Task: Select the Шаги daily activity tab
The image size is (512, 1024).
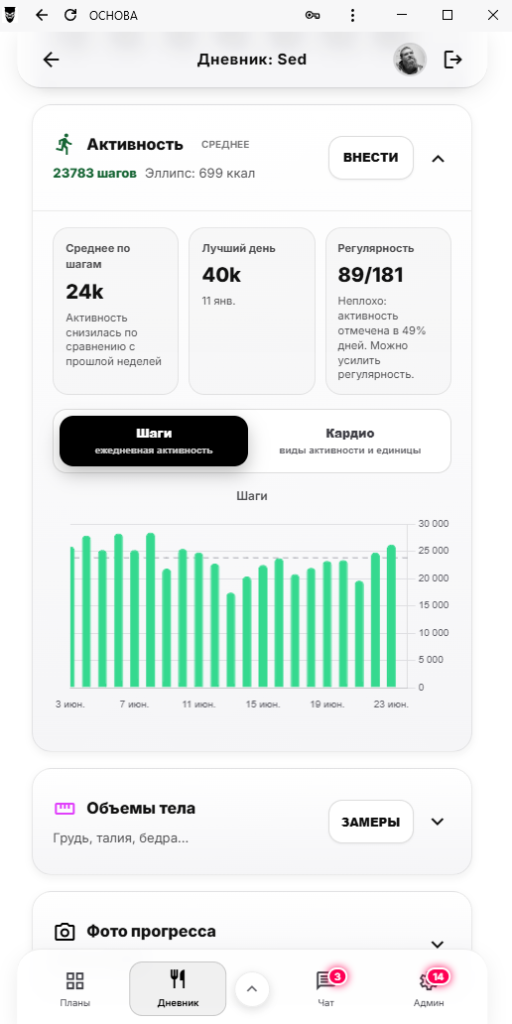Action: [x=154, y=441]
